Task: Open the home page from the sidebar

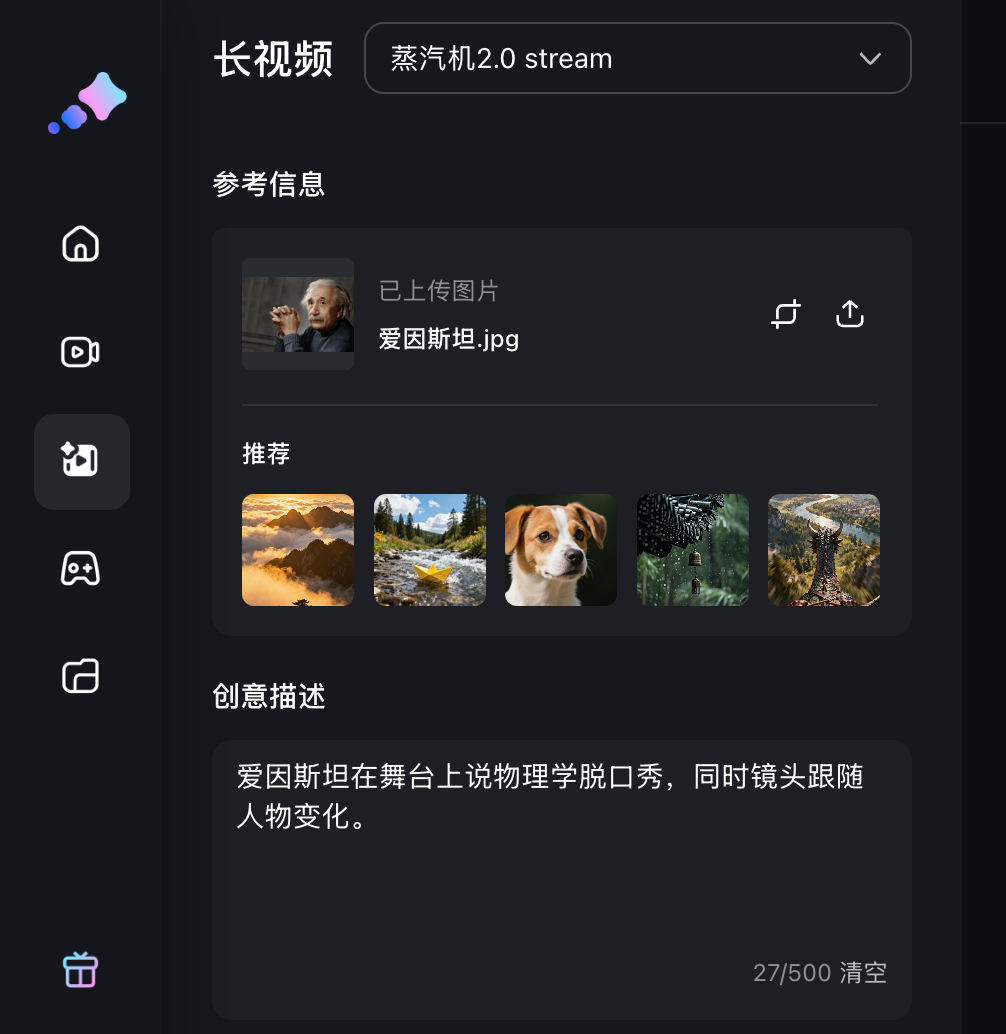Action: coord(81,244)
